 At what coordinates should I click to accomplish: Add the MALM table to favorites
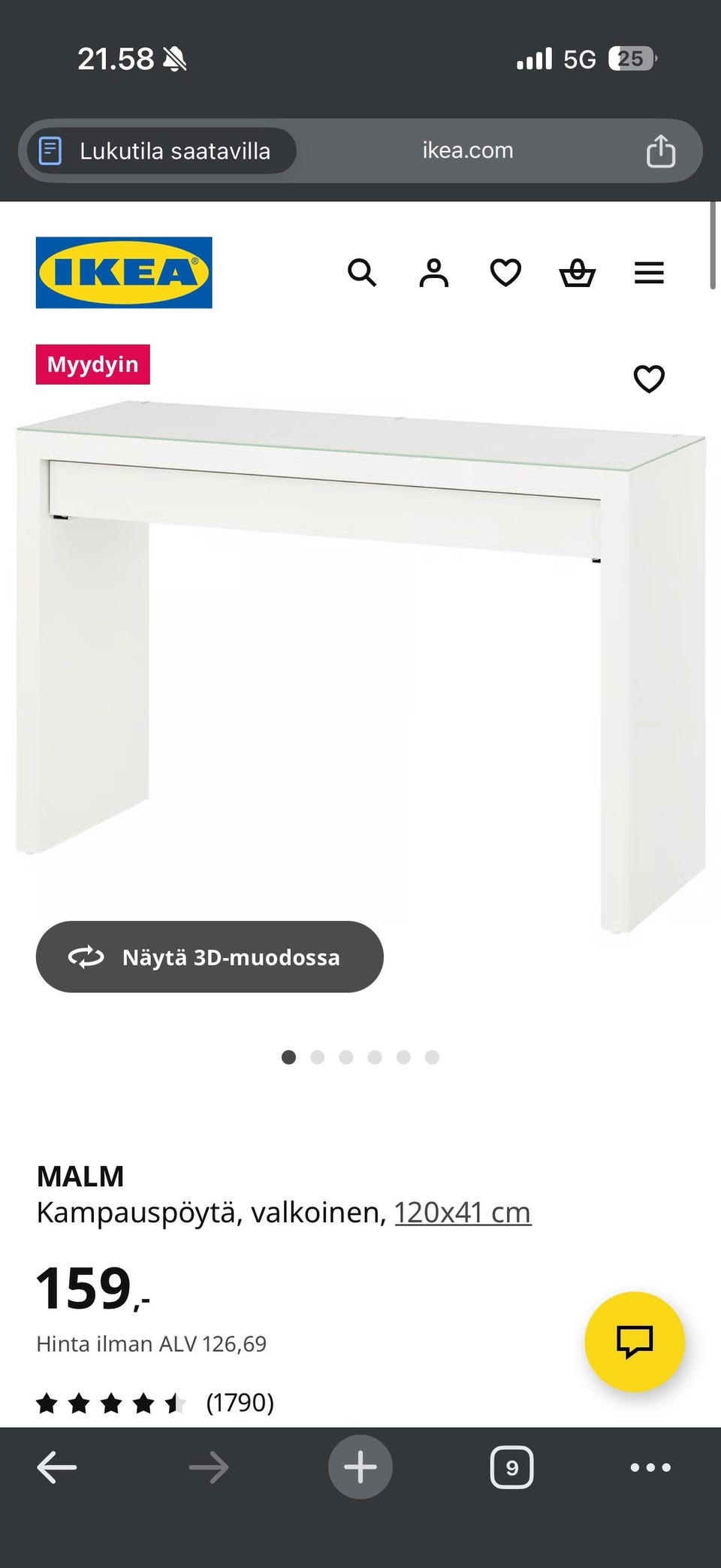[x=649, y=379]
